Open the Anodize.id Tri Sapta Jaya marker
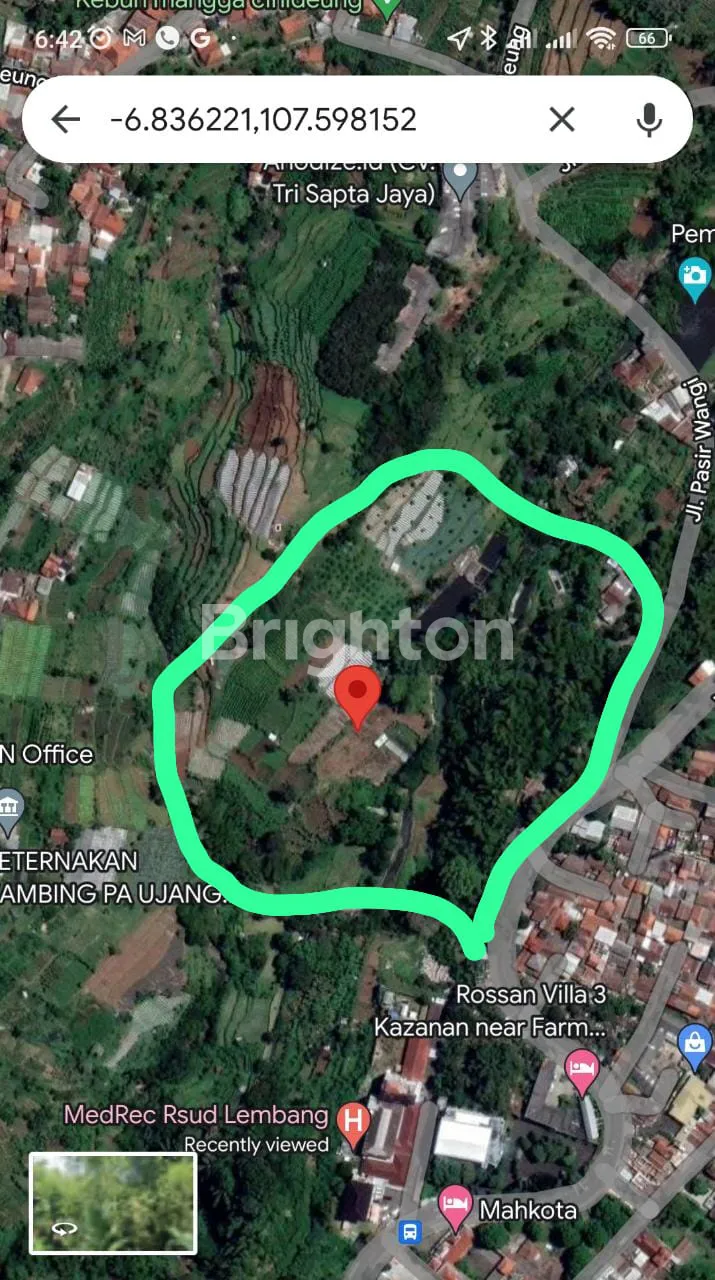 pyautogui.click(x=460, y=176)
